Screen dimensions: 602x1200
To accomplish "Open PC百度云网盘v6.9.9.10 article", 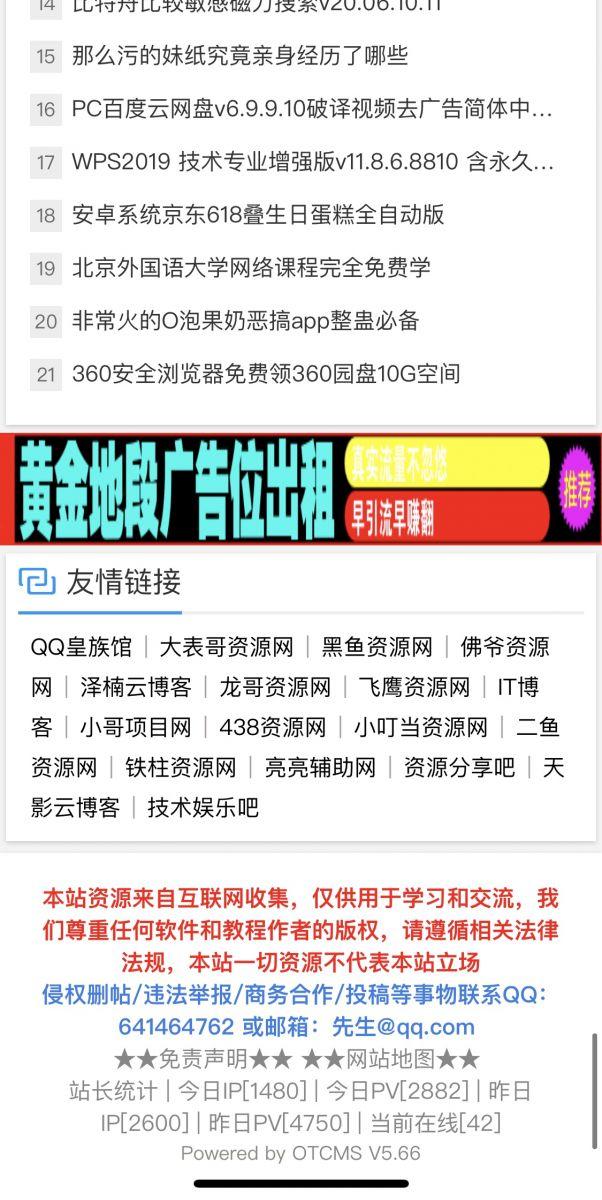I will [x=312, y=109].
